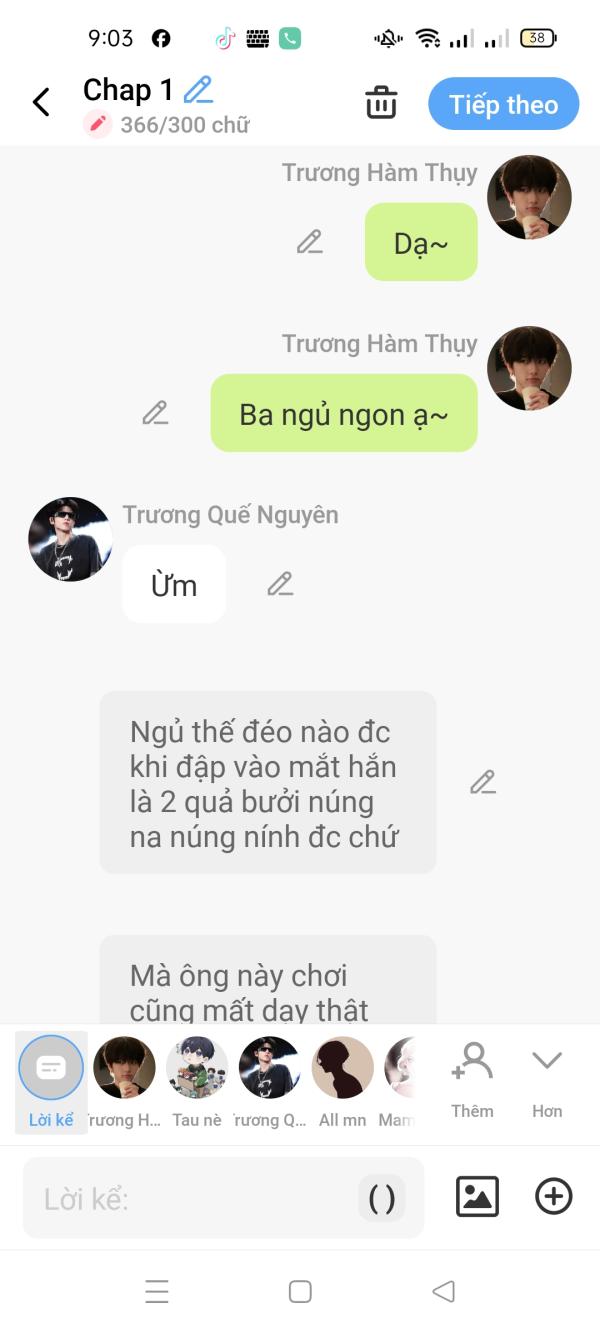Expand the Hơn options
The image size is (600, 1333).
(547, 1080)
